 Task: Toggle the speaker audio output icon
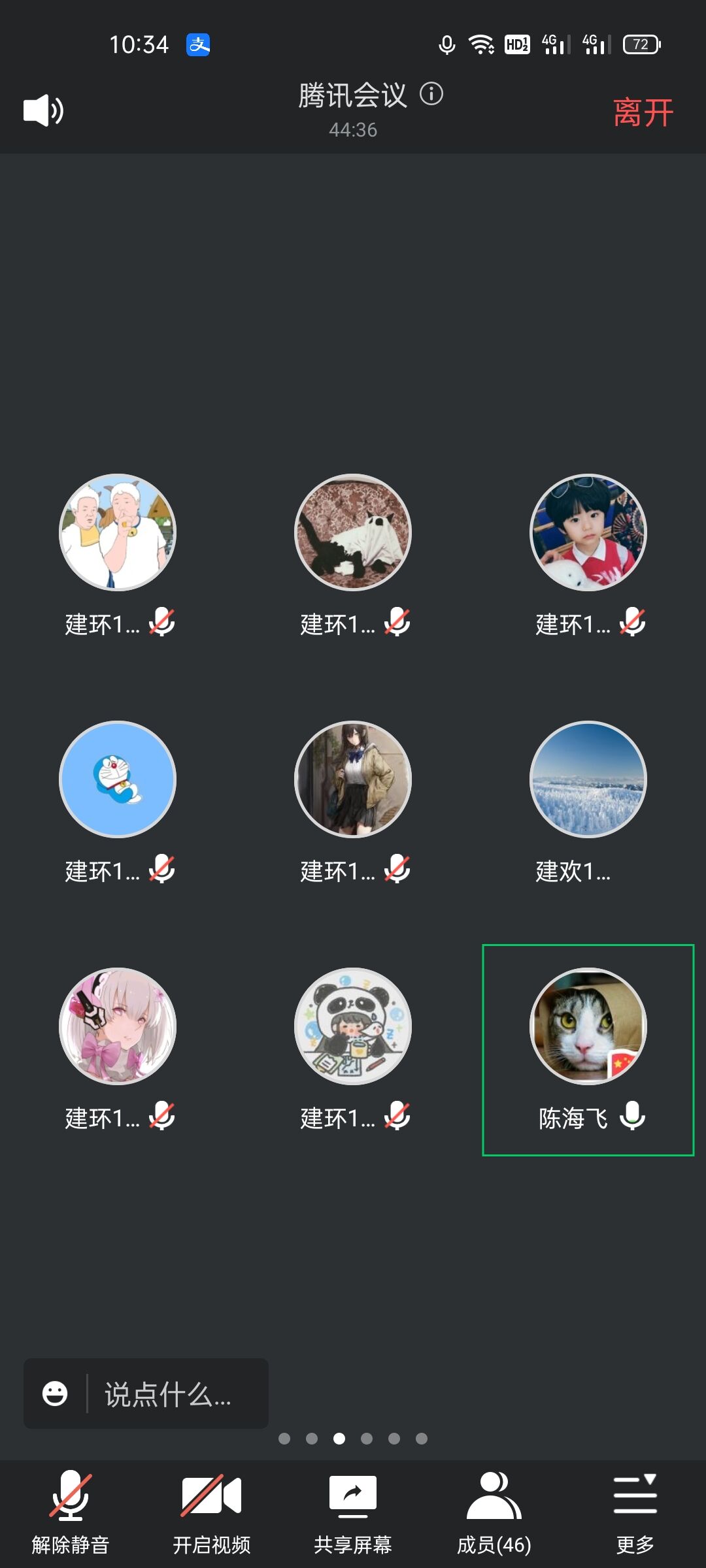(43, 110)
